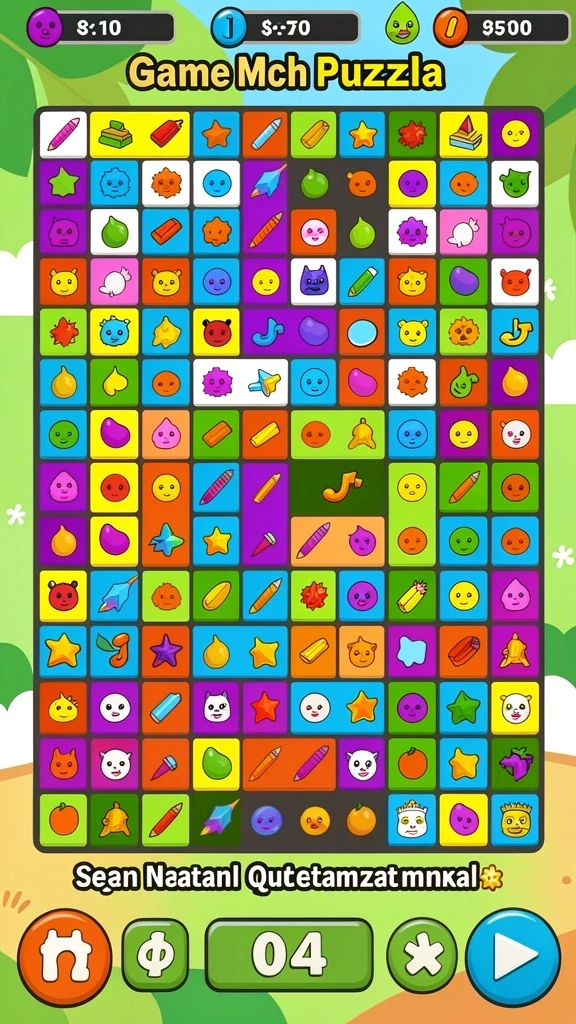Screen dimensions: 576x1024
Task: Select the green star on blue tile
Action: click(x=464, y=707)
